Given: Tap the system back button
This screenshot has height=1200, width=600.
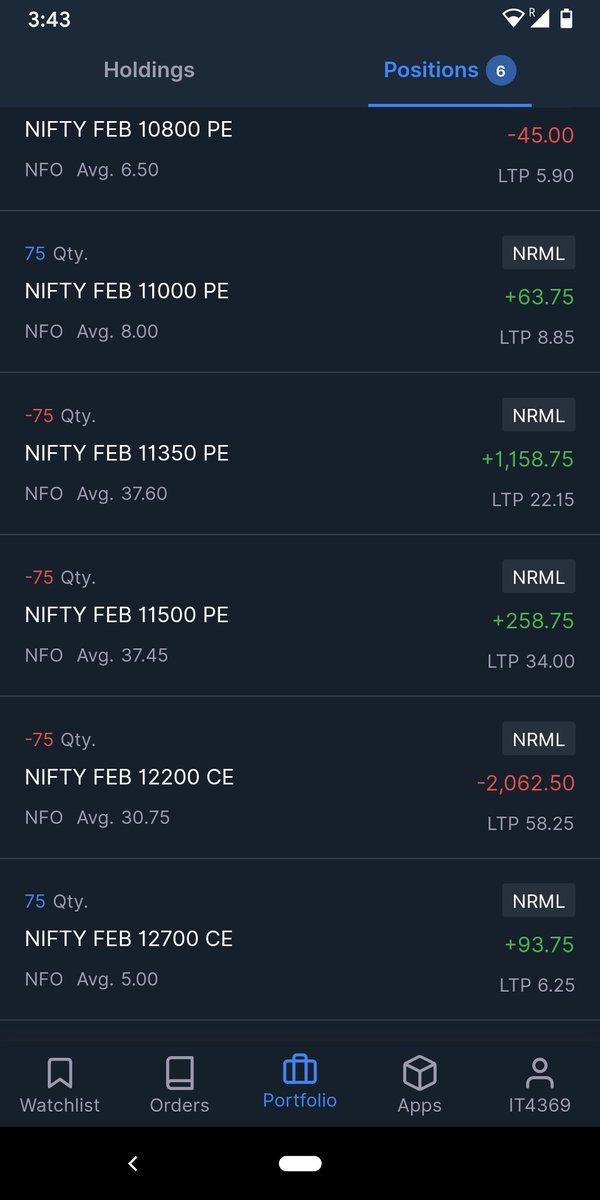Looking at the screenshot, I should pyautogui.click(x=133, y=1163).
